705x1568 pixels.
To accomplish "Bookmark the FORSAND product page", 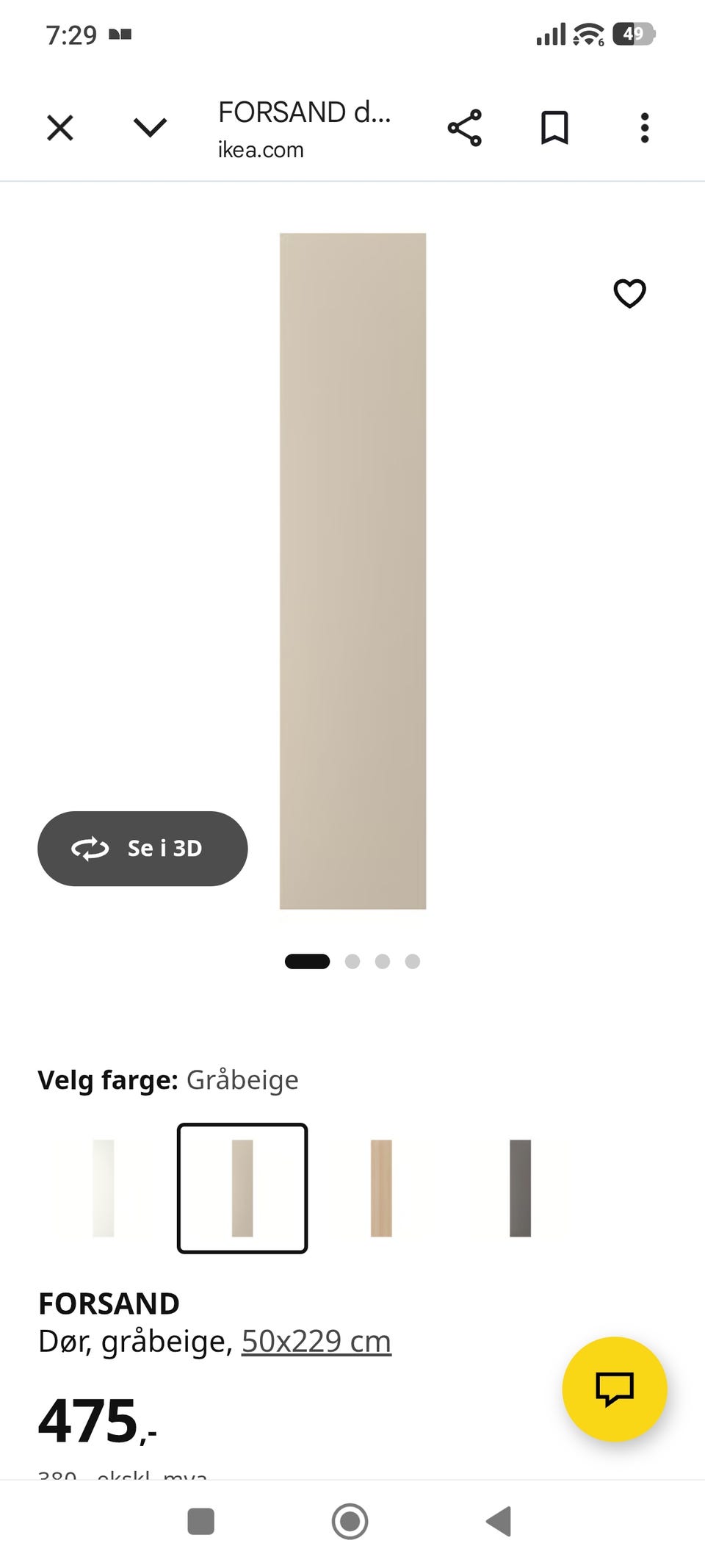I will [555, 127].
